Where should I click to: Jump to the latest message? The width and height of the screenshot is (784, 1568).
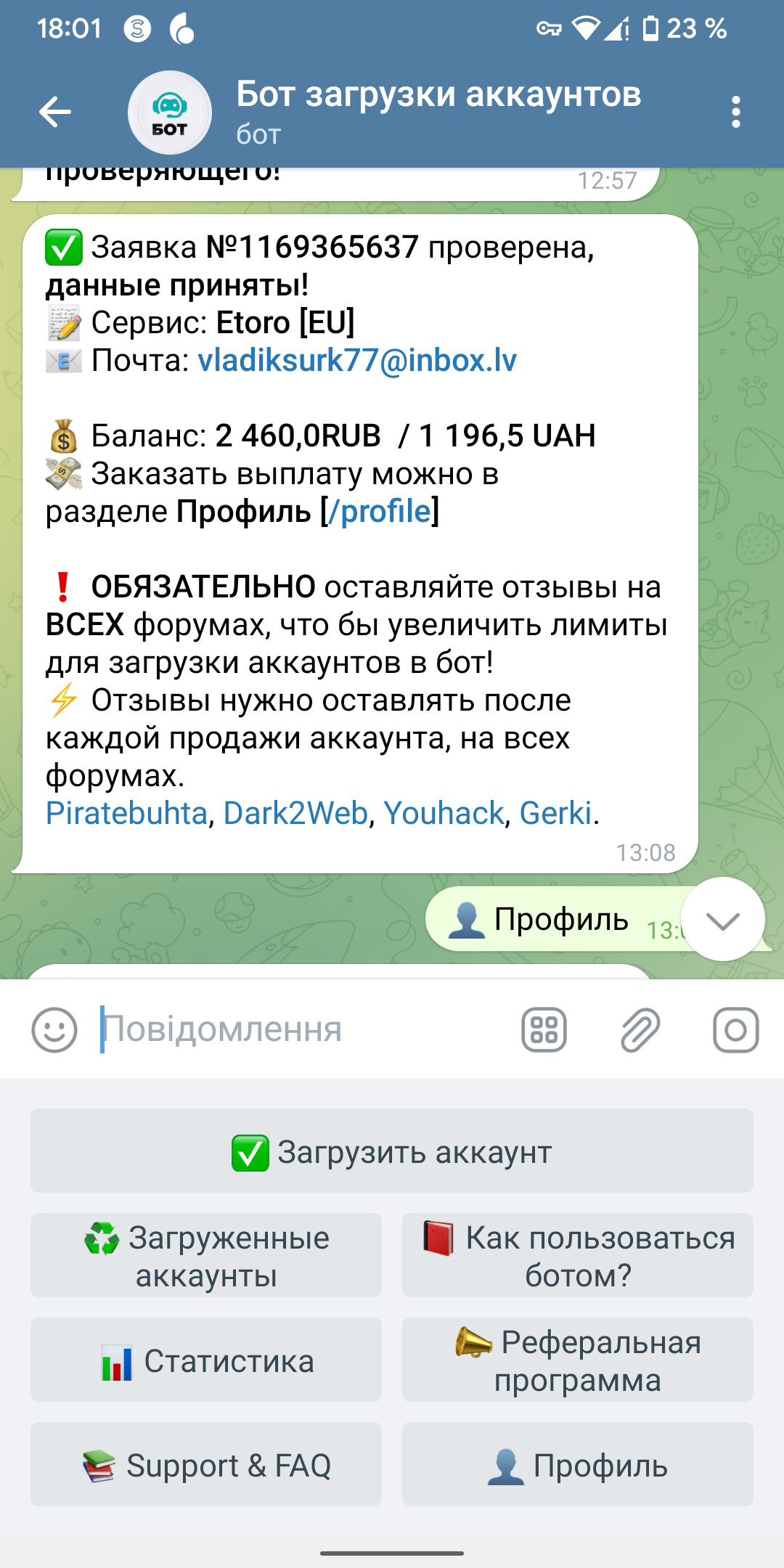pyautogui.click(x=722, y=920)
